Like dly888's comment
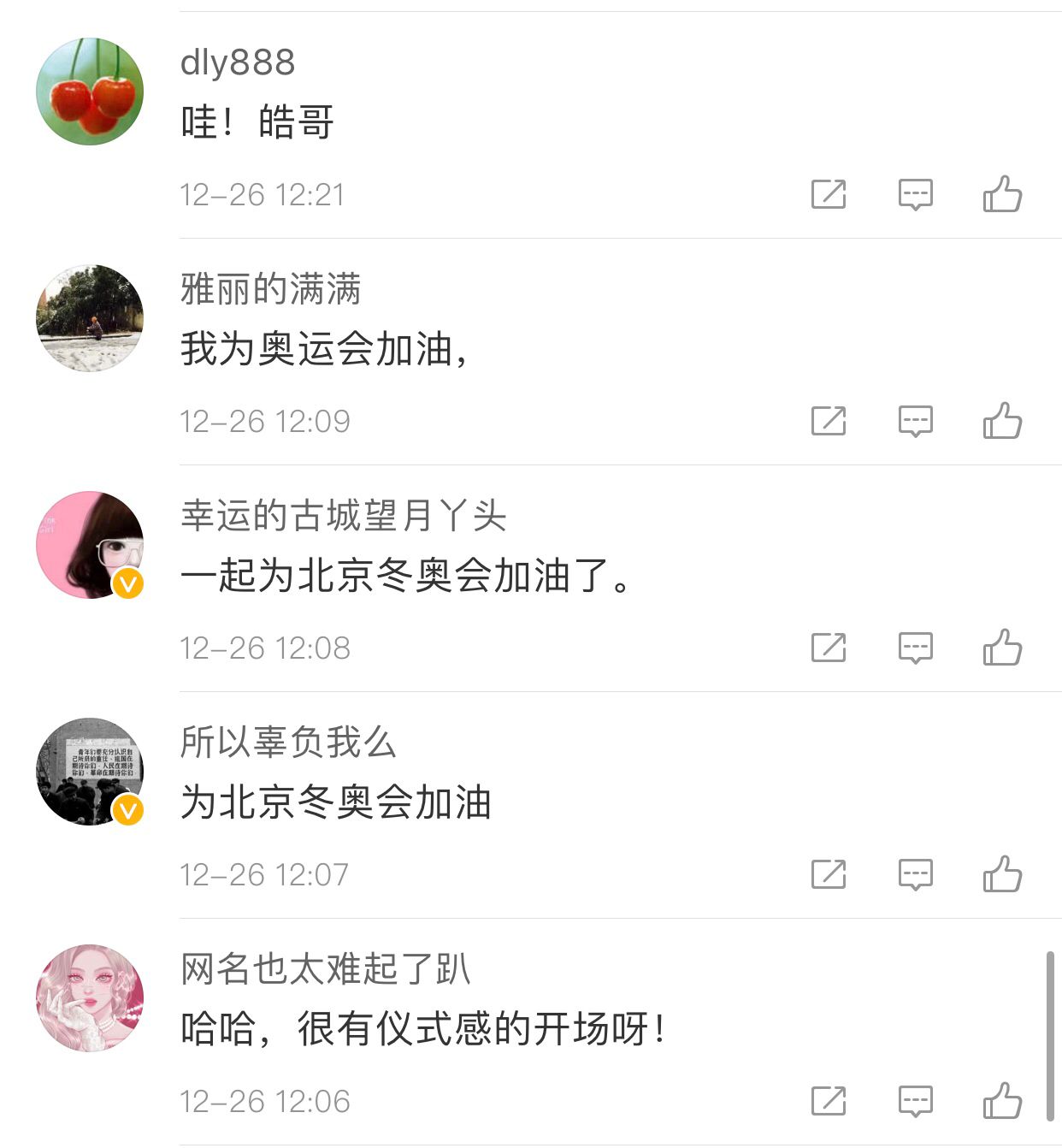The width and height of the screenshot is (1062, 1148). click(x=1002, y=194)
